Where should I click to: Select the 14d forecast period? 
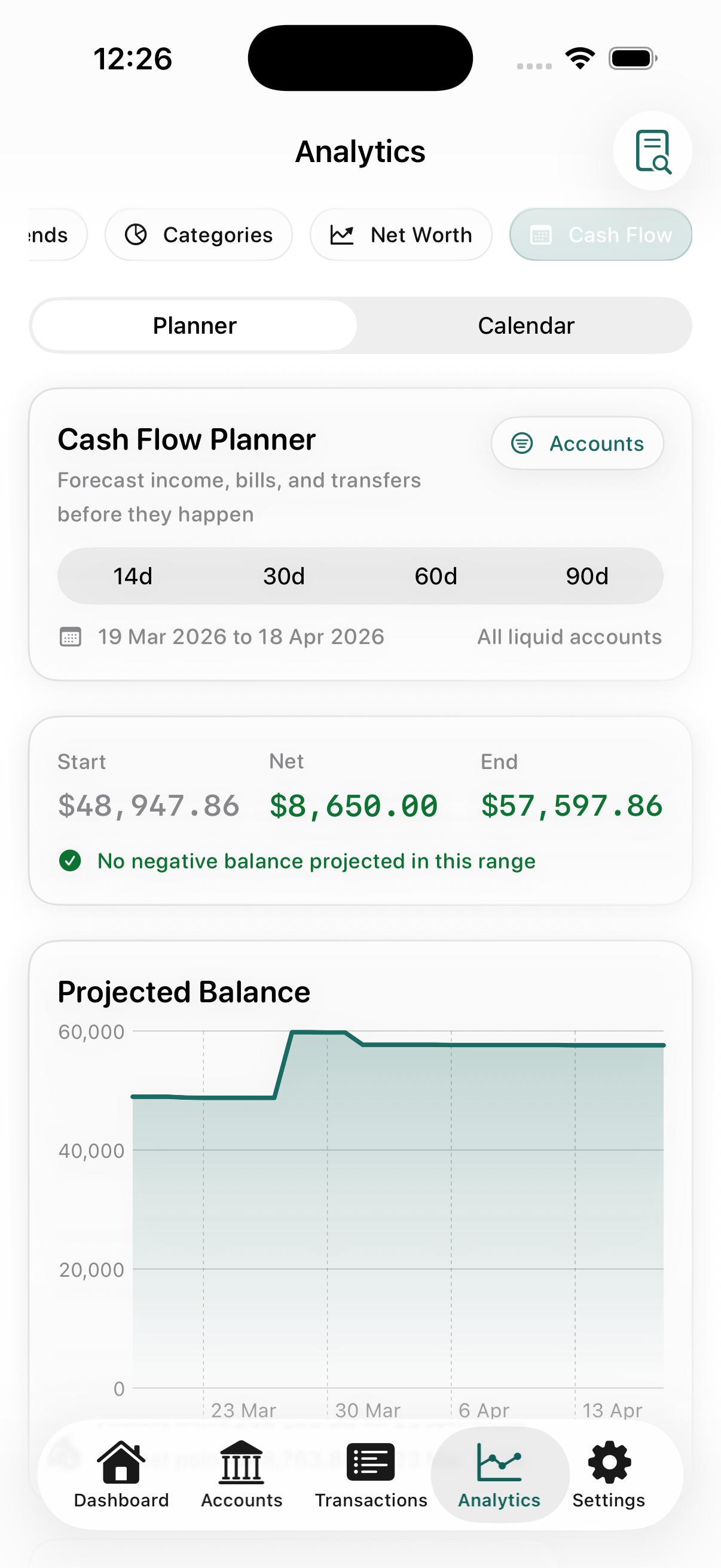pos(133,575)
